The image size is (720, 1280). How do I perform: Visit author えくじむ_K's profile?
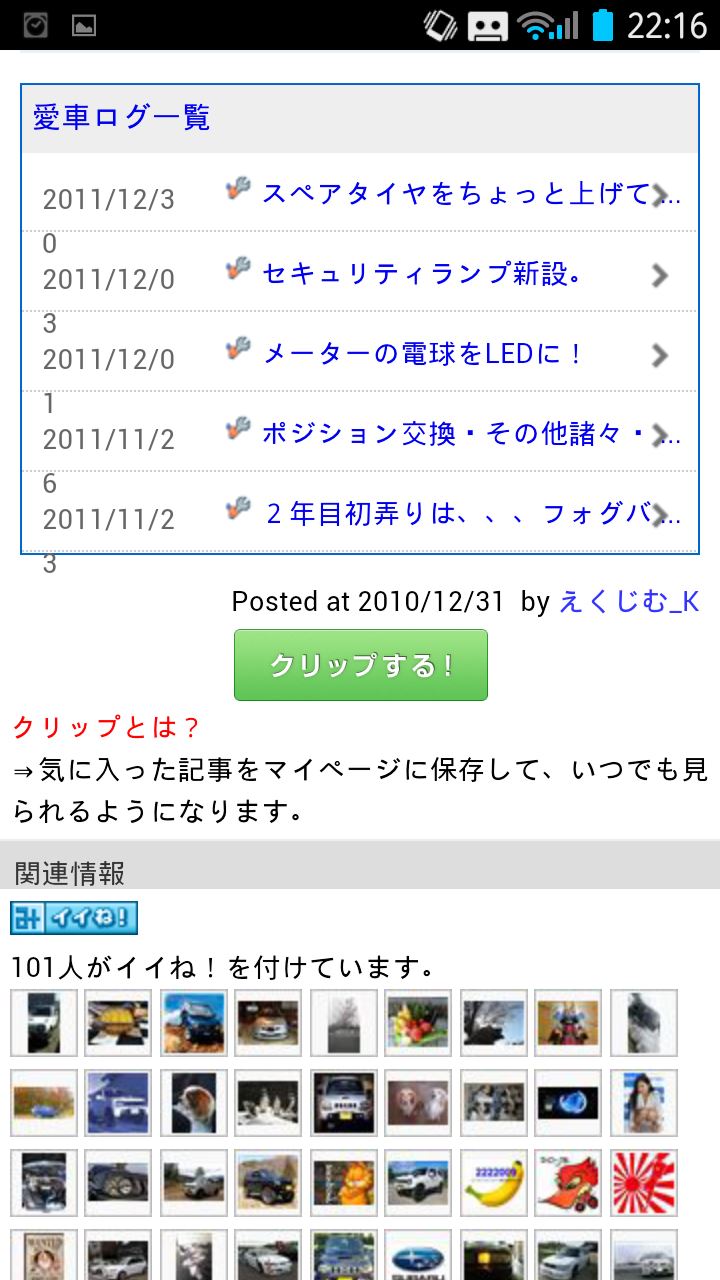[629, 601]
